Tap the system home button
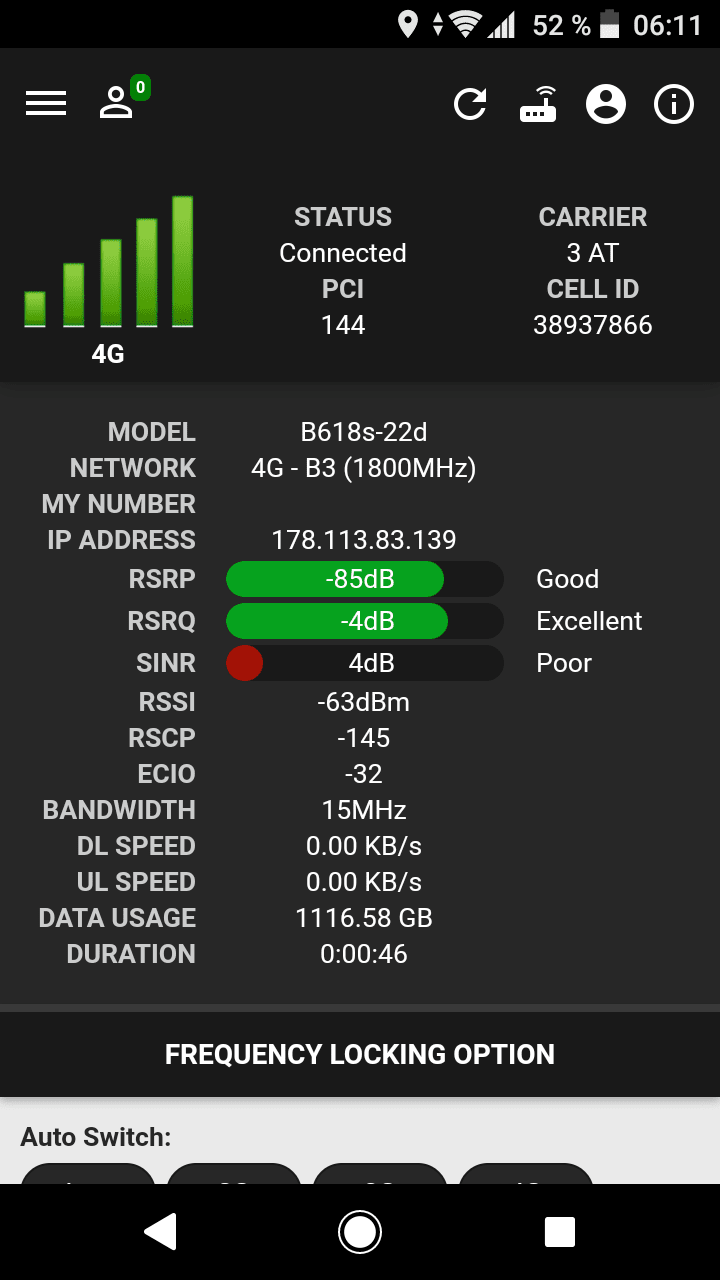The height and width of the screenshot is (1280, 720). (x=360, y=1232)
